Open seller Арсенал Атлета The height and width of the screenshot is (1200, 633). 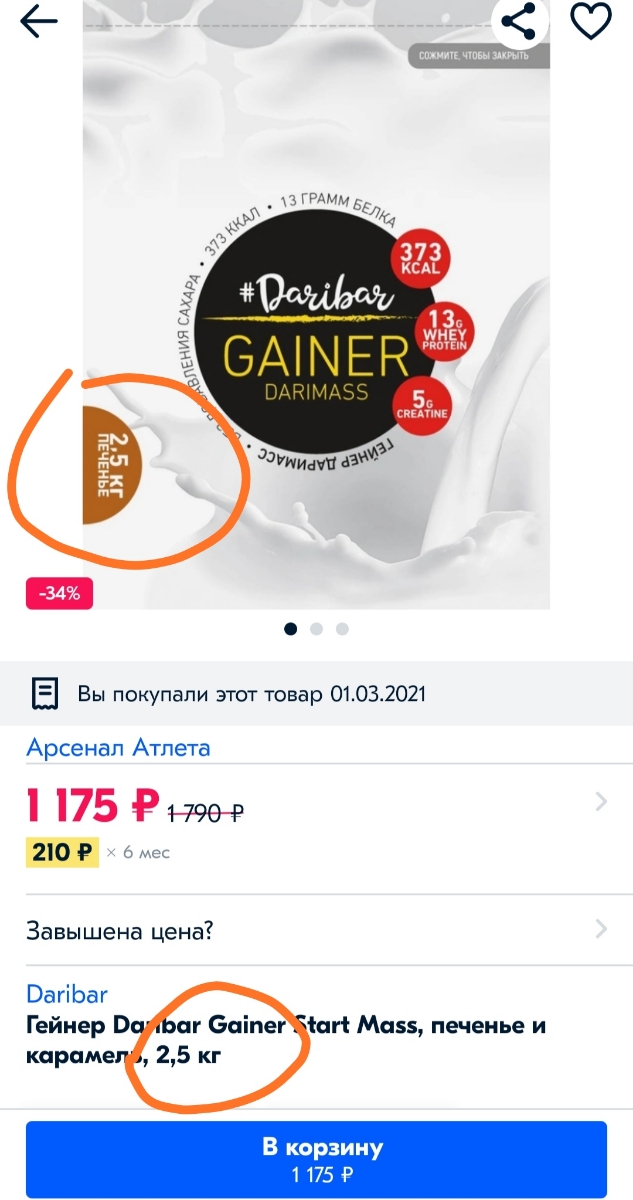[x=118, y=747]
